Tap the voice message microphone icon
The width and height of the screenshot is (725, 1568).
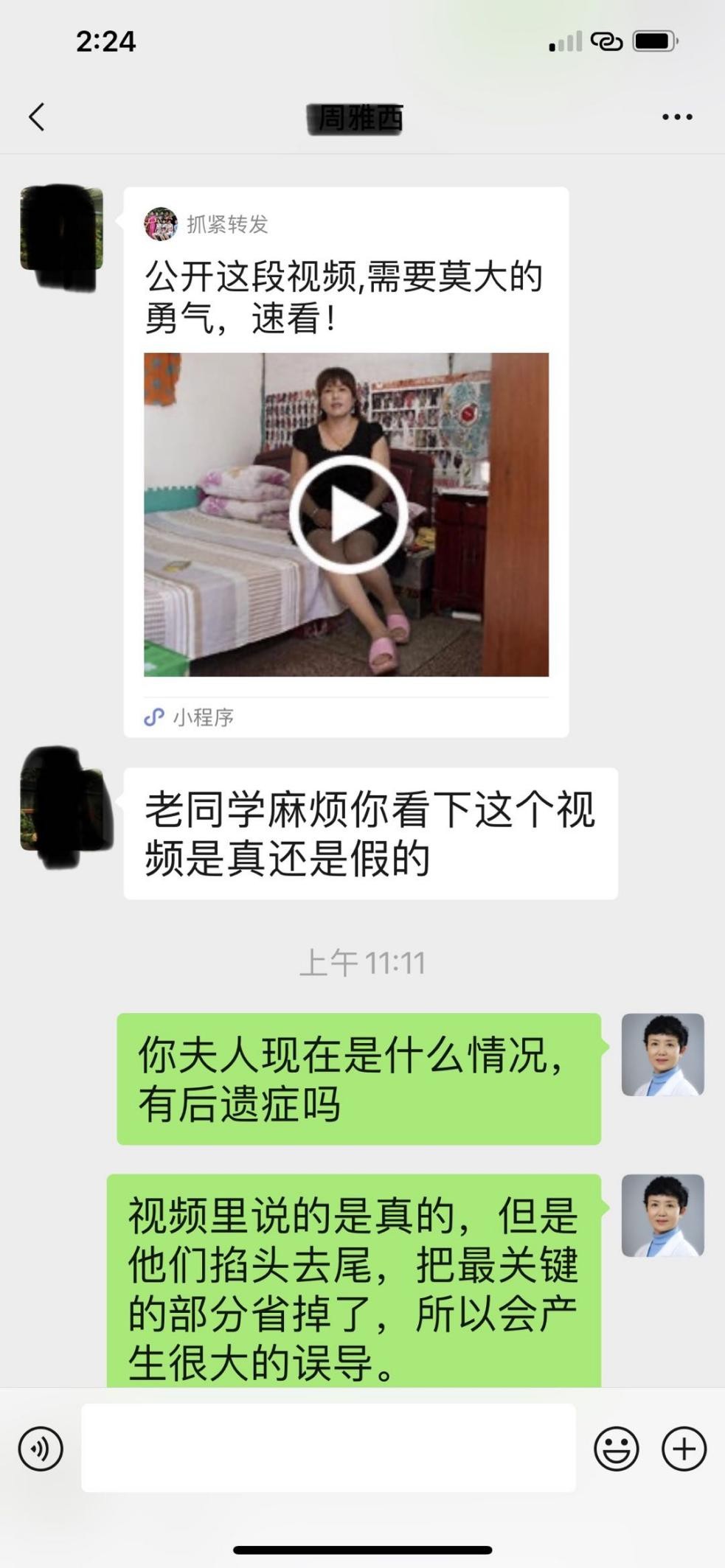pos(42,1449)
